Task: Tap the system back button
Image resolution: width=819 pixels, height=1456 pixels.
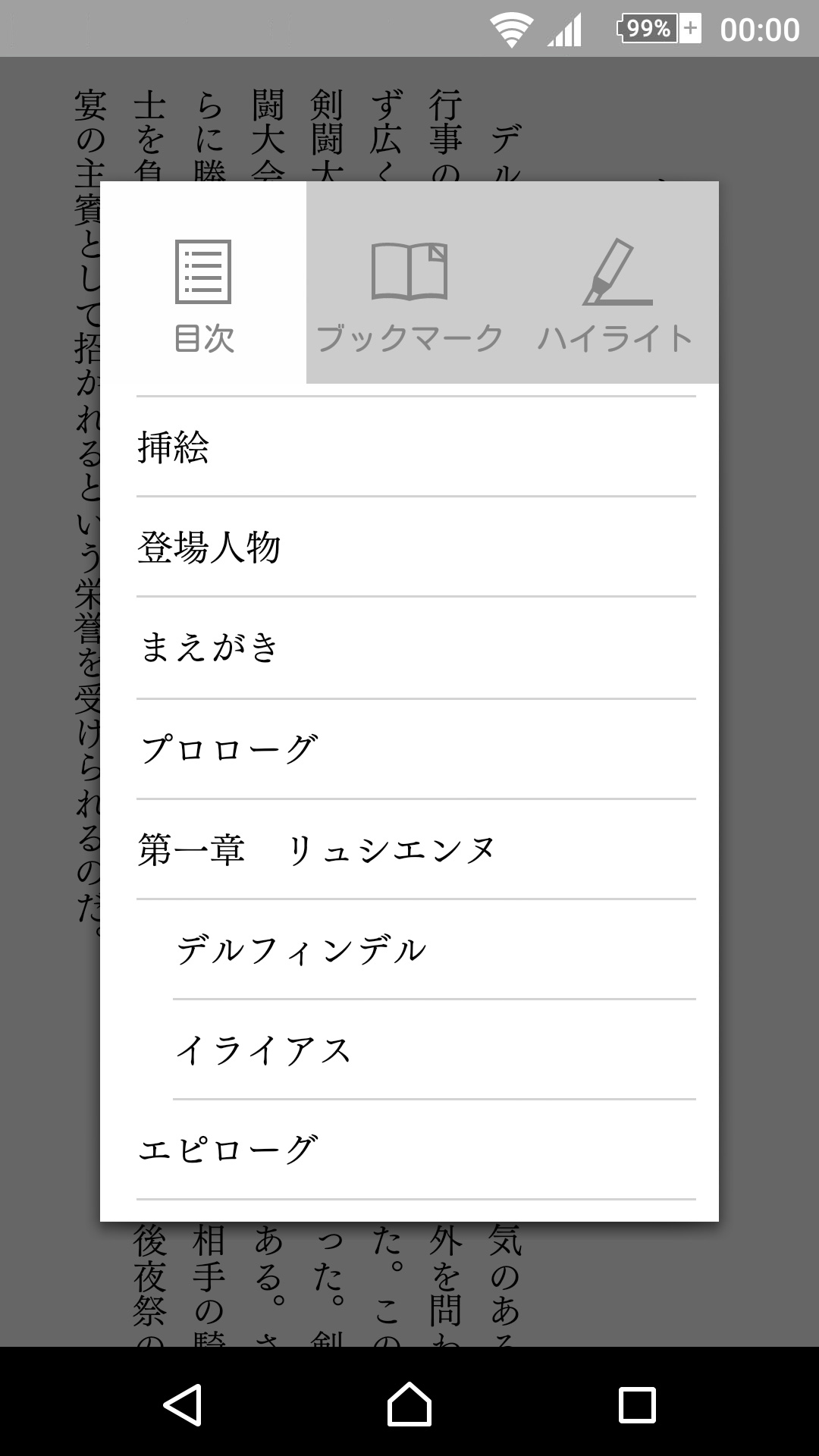Action: tap(183, 1404)
